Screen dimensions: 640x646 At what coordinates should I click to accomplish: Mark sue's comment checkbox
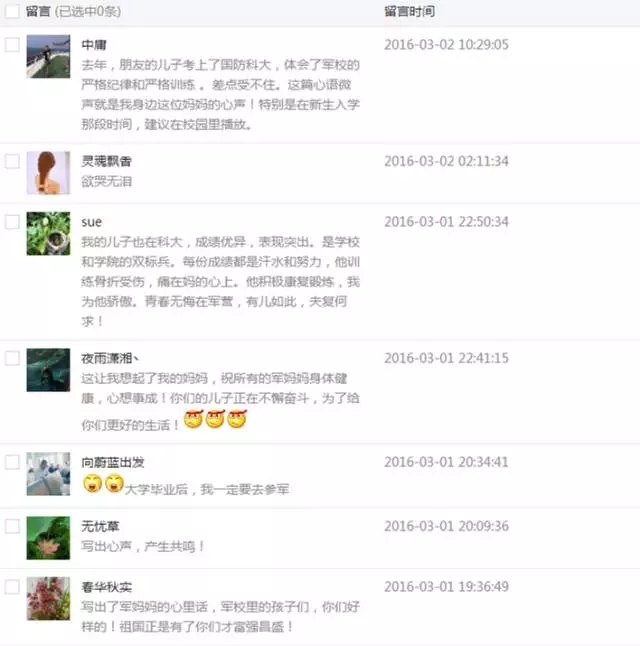click(x=12, y=222)
